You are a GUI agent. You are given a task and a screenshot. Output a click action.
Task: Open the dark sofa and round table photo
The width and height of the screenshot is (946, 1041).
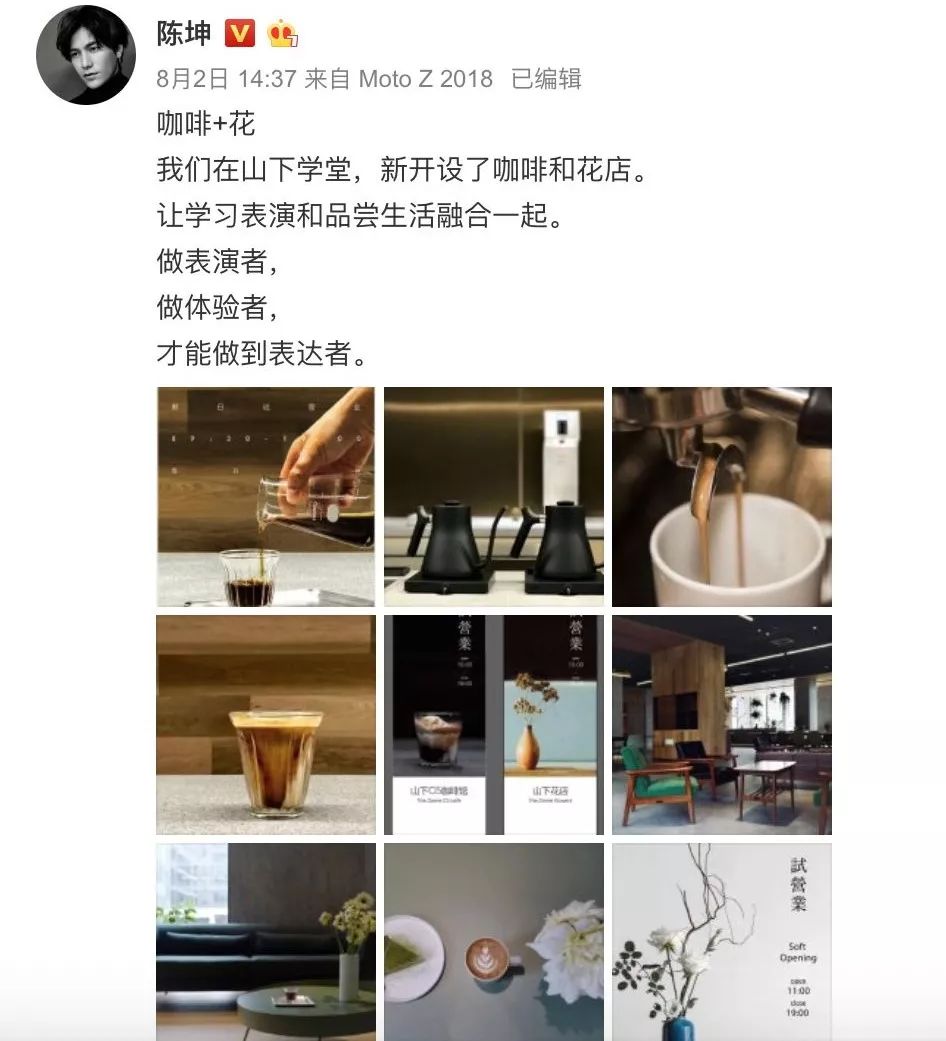[266, 942]
